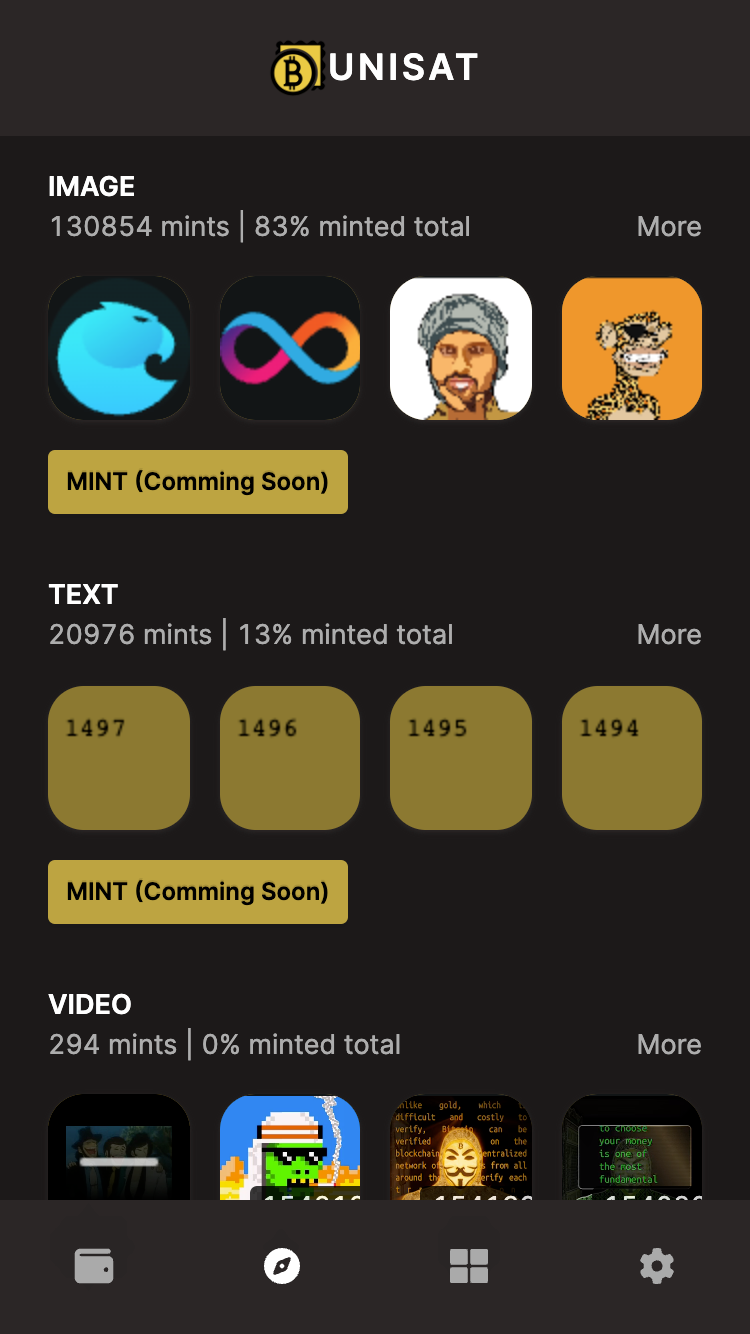
Task: Open text inscription 1497
Action: click(119, 757)
